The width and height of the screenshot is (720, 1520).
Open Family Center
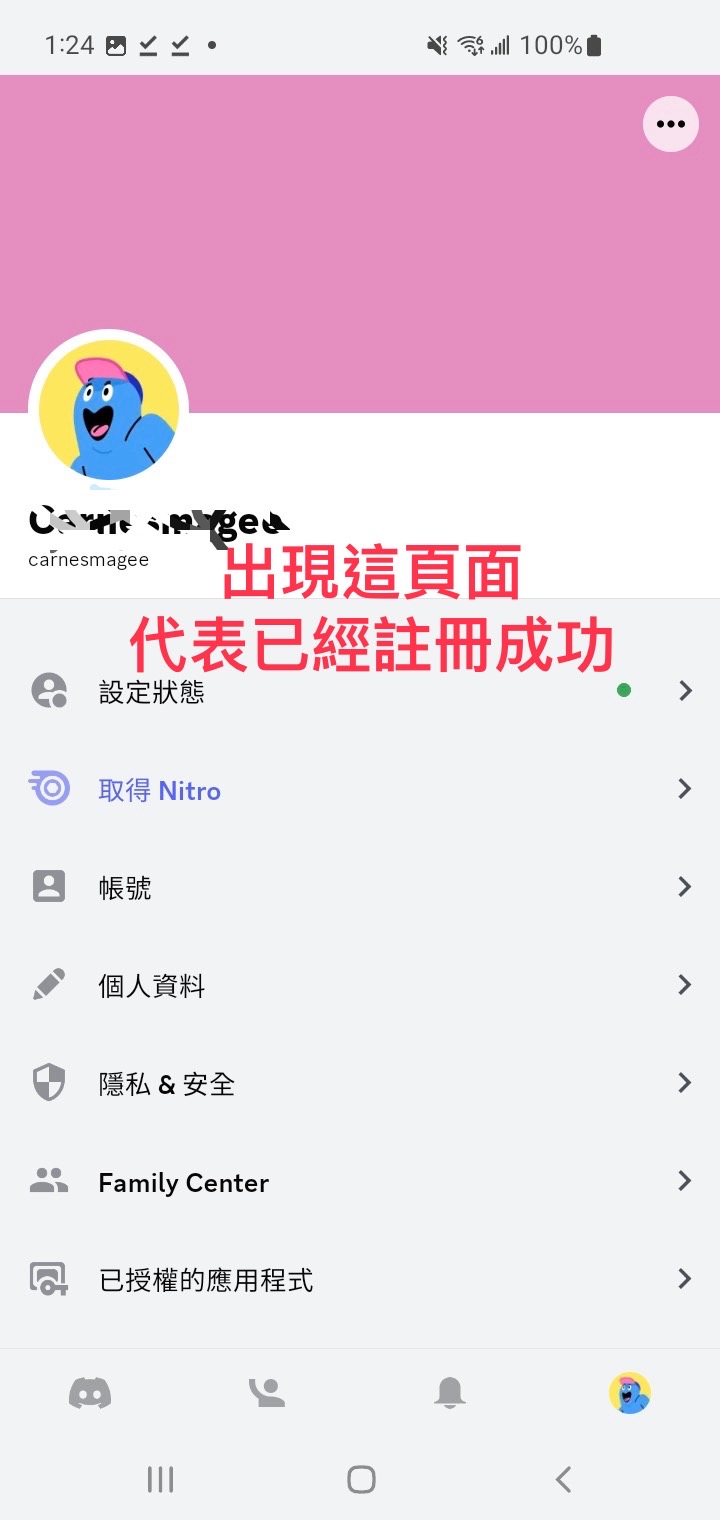click(x=360, y=1182)
